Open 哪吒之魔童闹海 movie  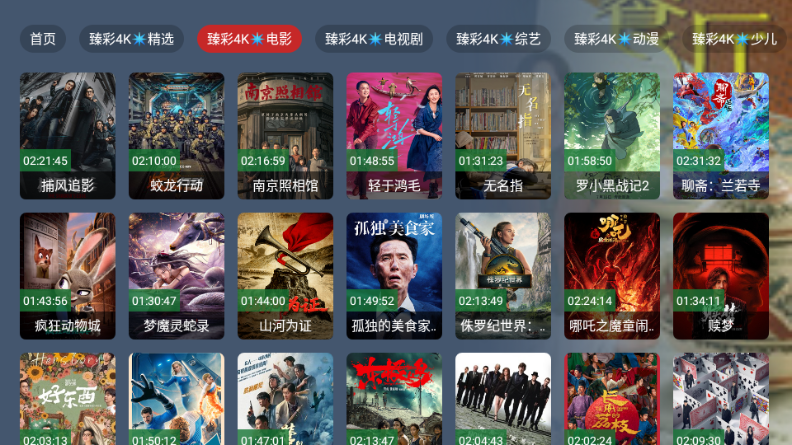[612, 276]
